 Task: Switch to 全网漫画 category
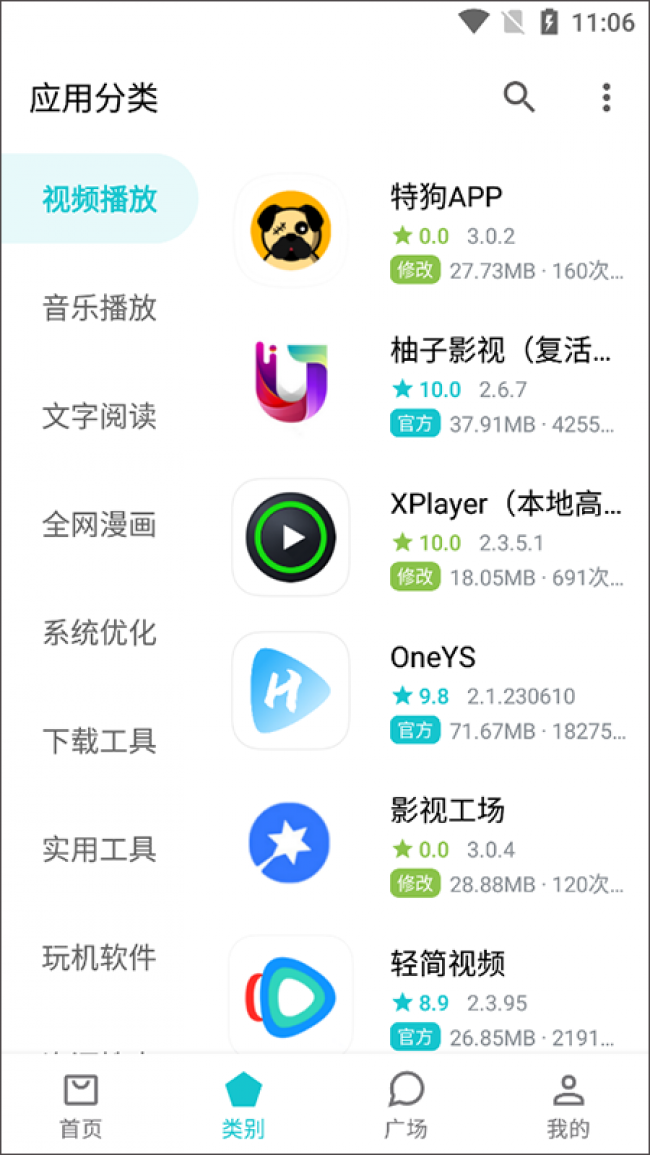coord(99,524)
